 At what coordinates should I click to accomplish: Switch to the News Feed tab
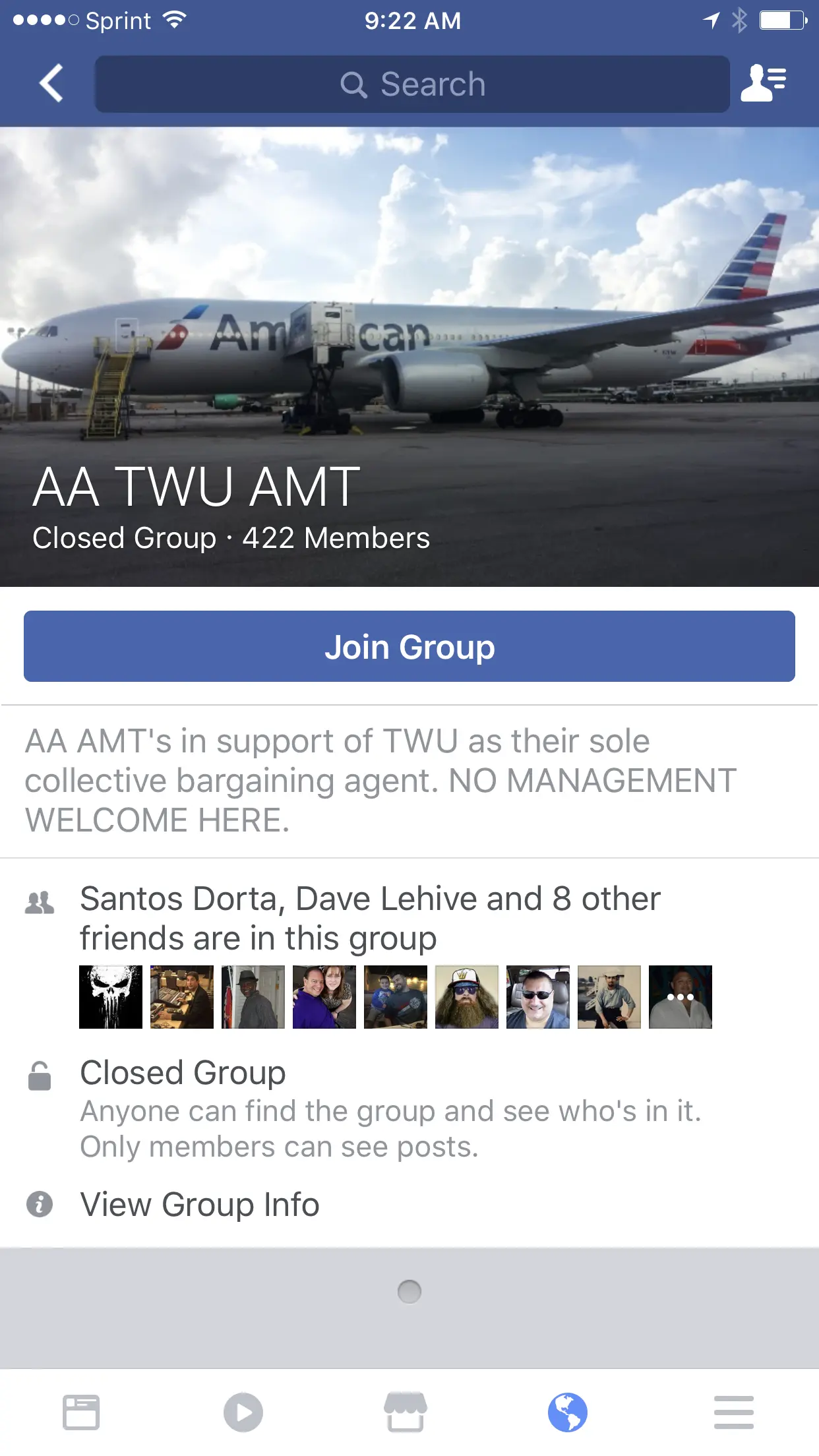81,1412
